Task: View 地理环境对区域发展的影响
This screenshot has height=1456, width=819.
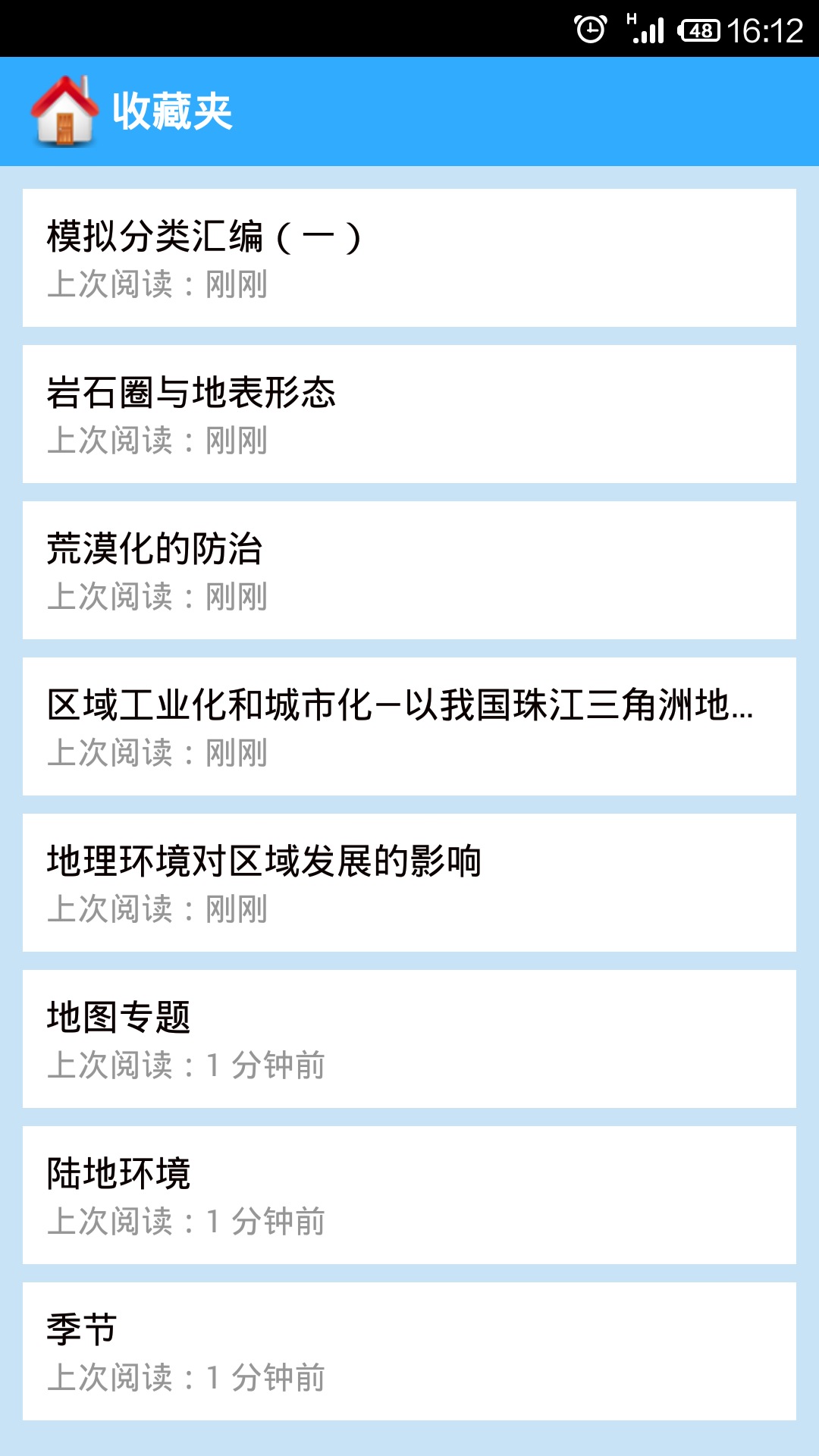Action: (409, 883)
